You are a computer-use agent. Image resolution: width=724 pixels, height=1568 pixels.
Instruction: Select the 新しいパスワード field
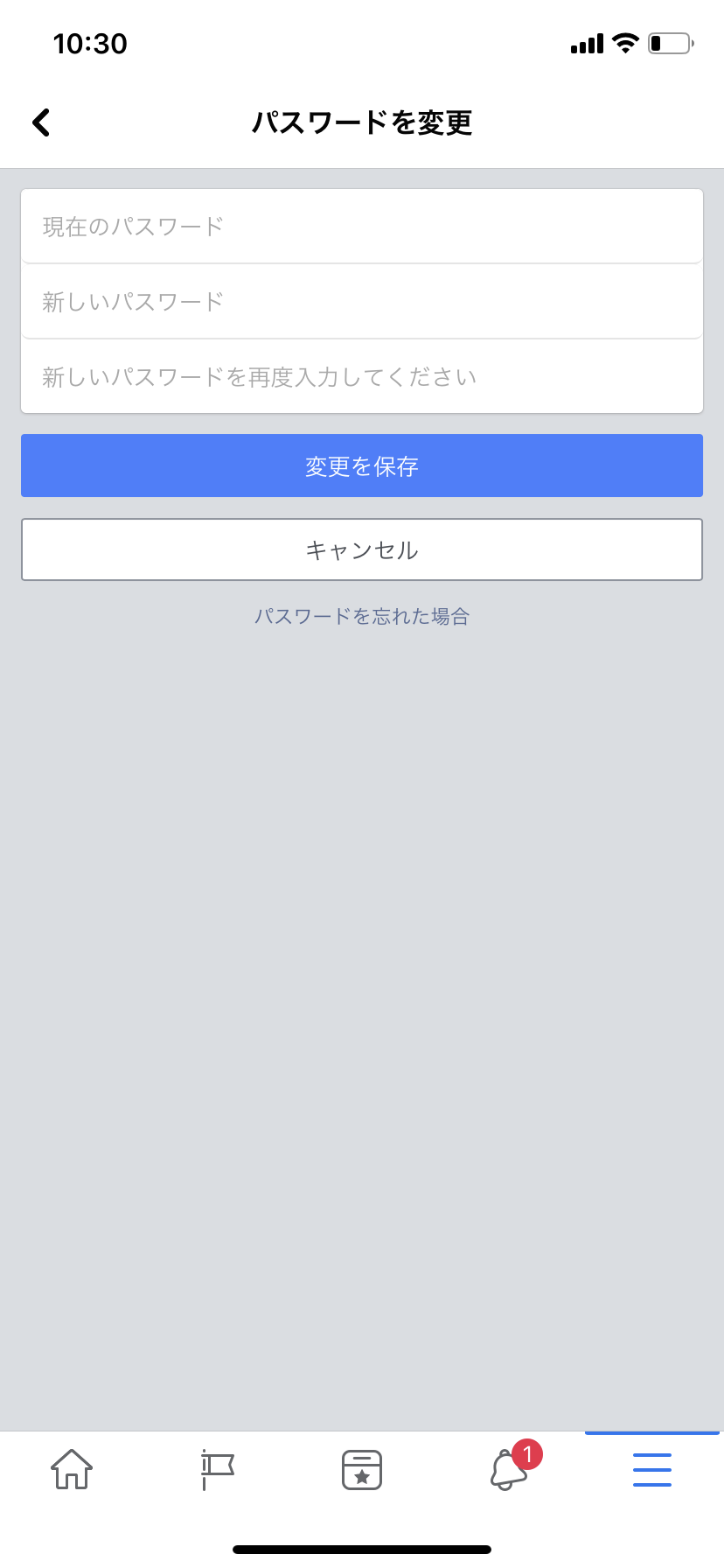(362, 302)
